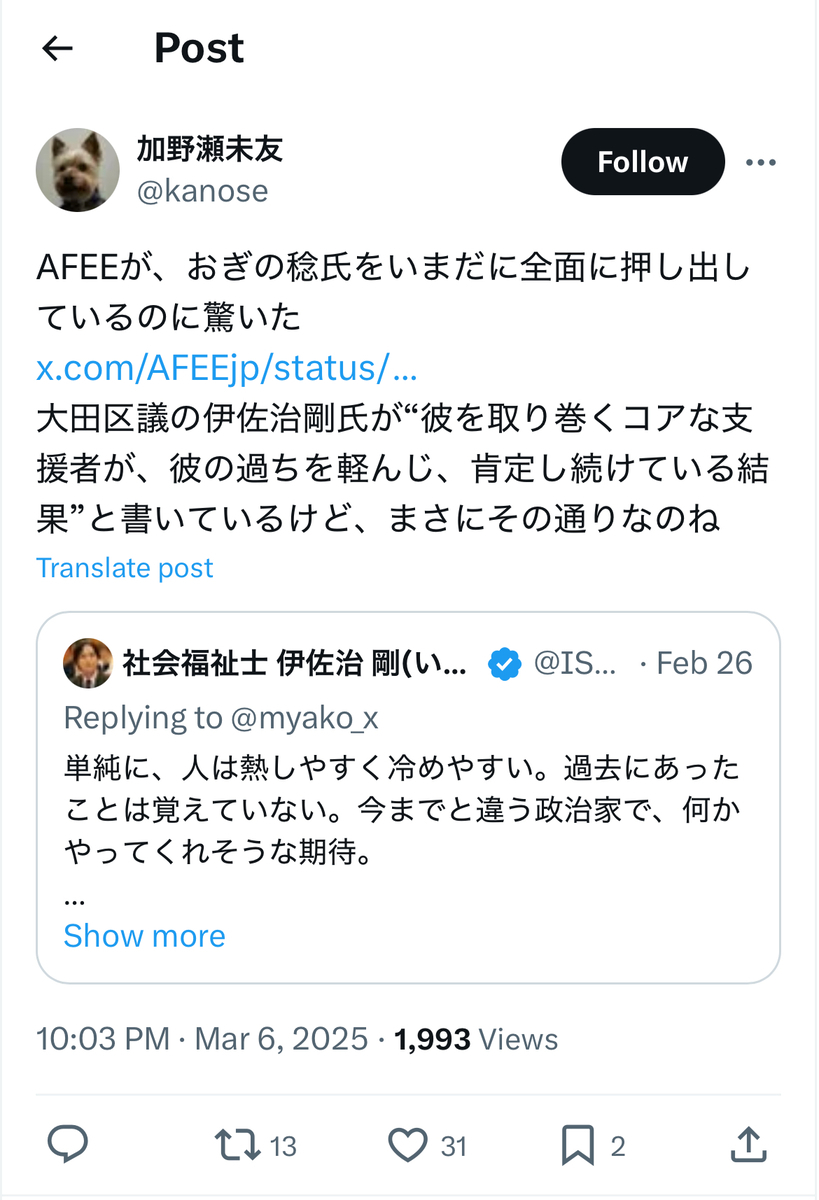Open the post's three-dot overflow menu
This screenshot has height=1200, width=819.
[x=762, y=163]
